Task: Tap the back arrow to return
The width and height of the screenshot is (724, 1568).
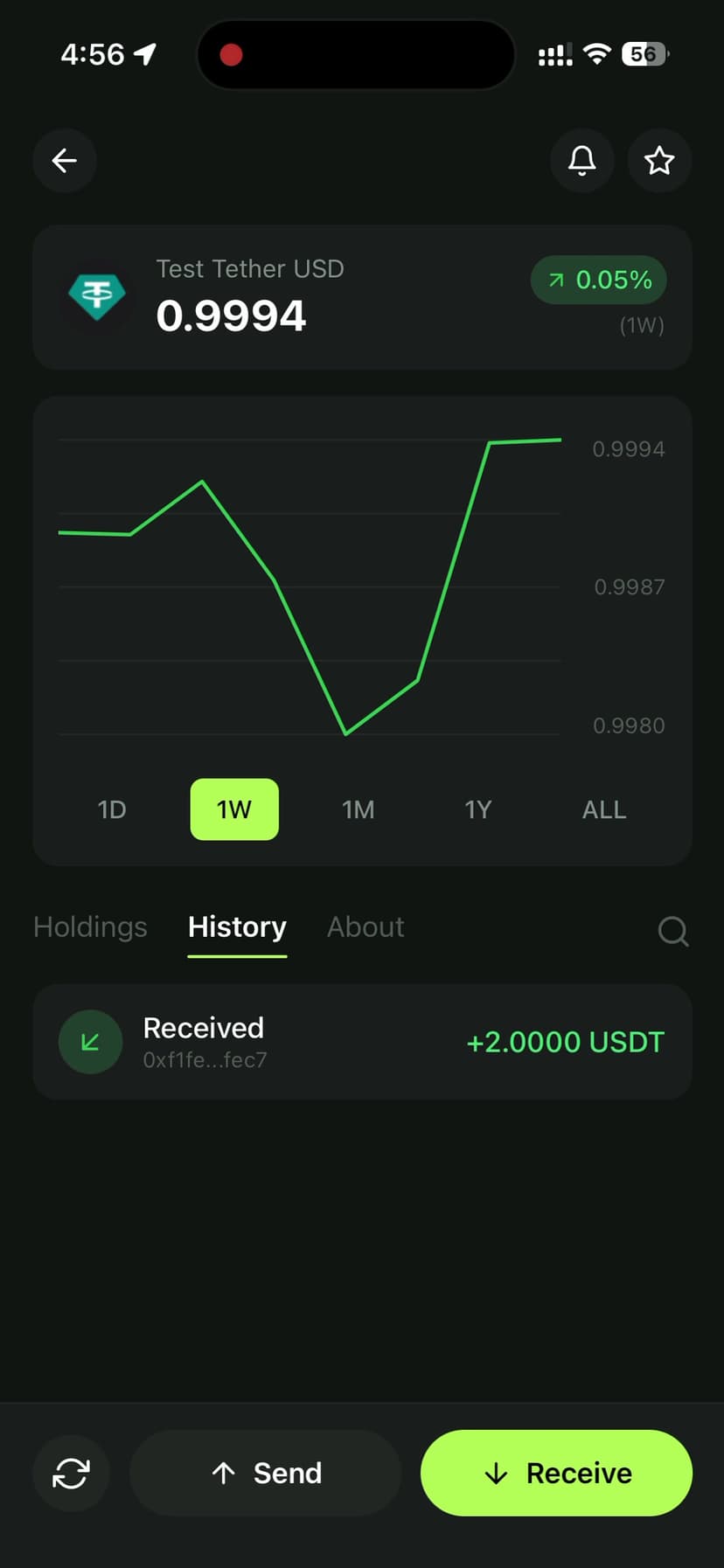Action: pyautogui.click(x=64, y=160)
